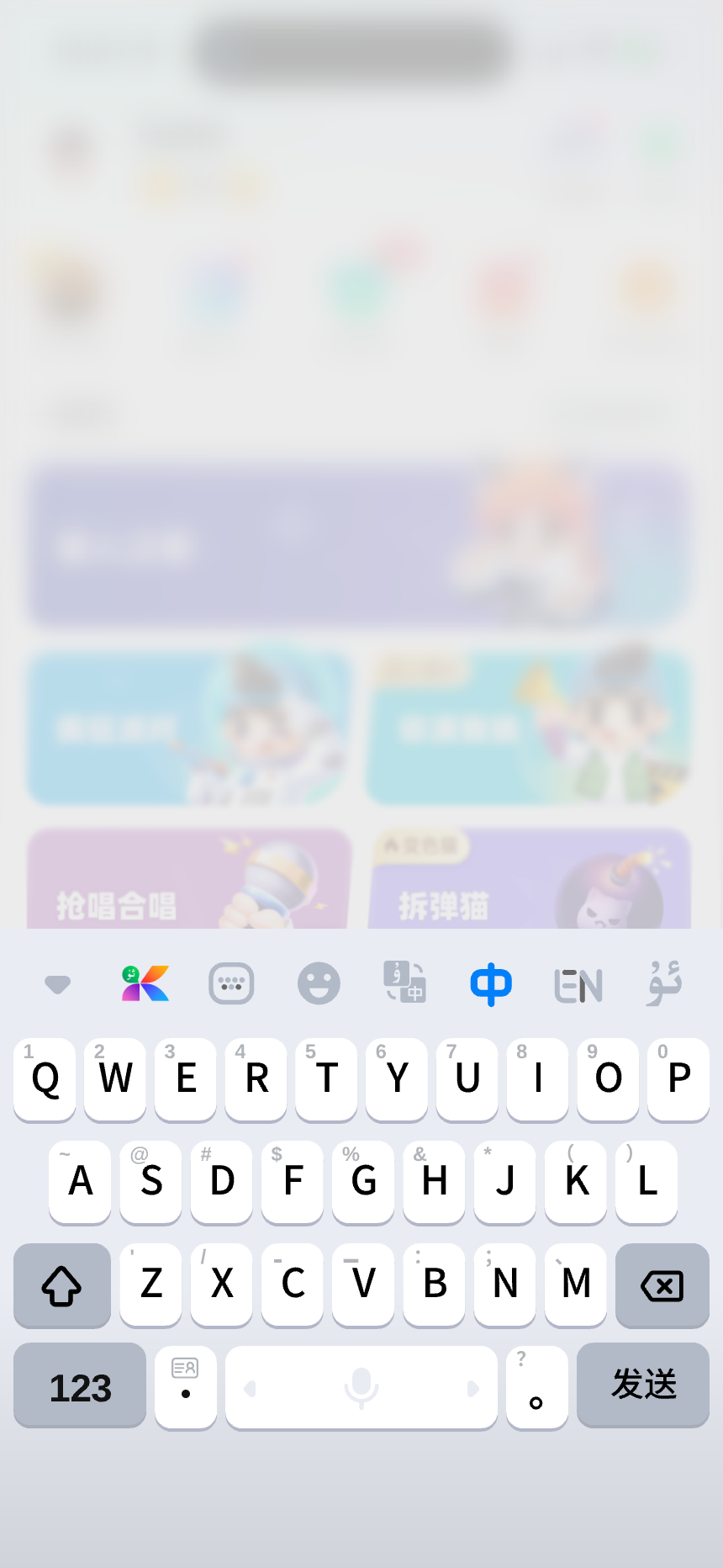Click the heart icon on the keyboard toolbar
Image resolution: width=723 pixels, height=1568 pixels.
[x=56, y=983]
